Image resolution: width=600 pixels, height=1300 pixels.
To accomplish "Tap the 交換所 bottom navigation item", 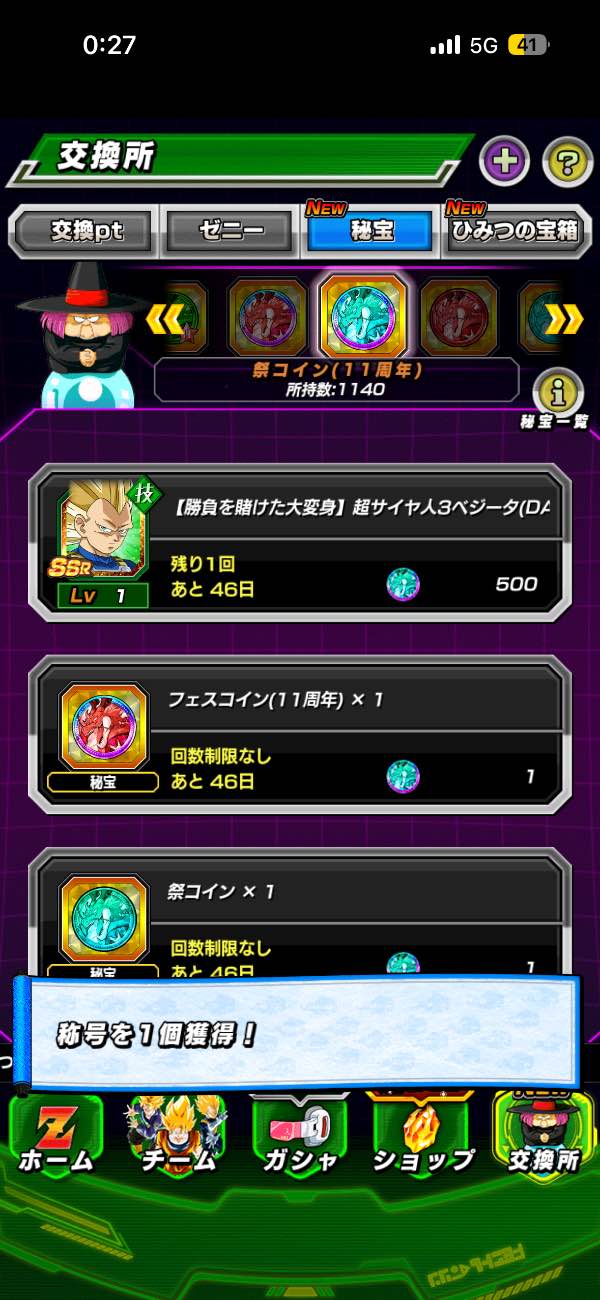I will [x=543, y=1135].
